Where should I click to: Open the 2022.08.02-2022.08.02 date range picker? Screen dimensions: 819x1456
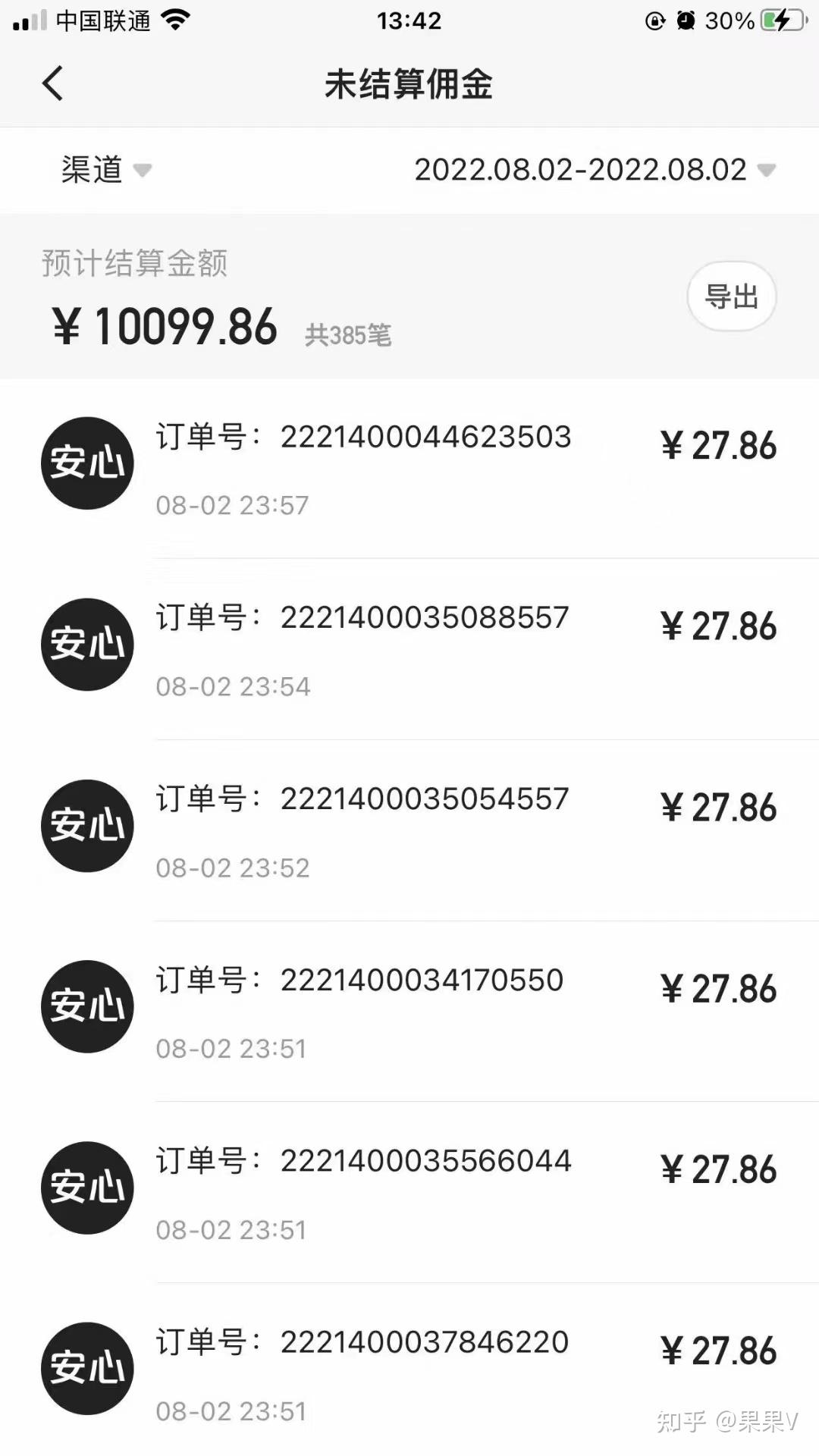click(x=594, y=169)
